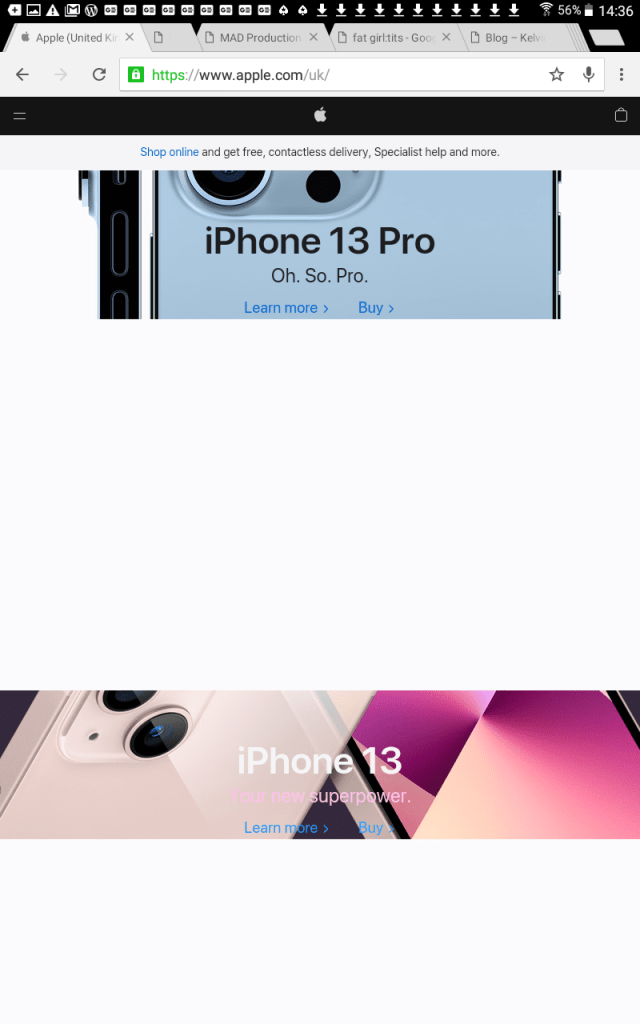Image resolution: width=640 pixels, height=1024 pixels.
Task: Learn more about iPhone 13 Pro
Action: click(286, 308)
